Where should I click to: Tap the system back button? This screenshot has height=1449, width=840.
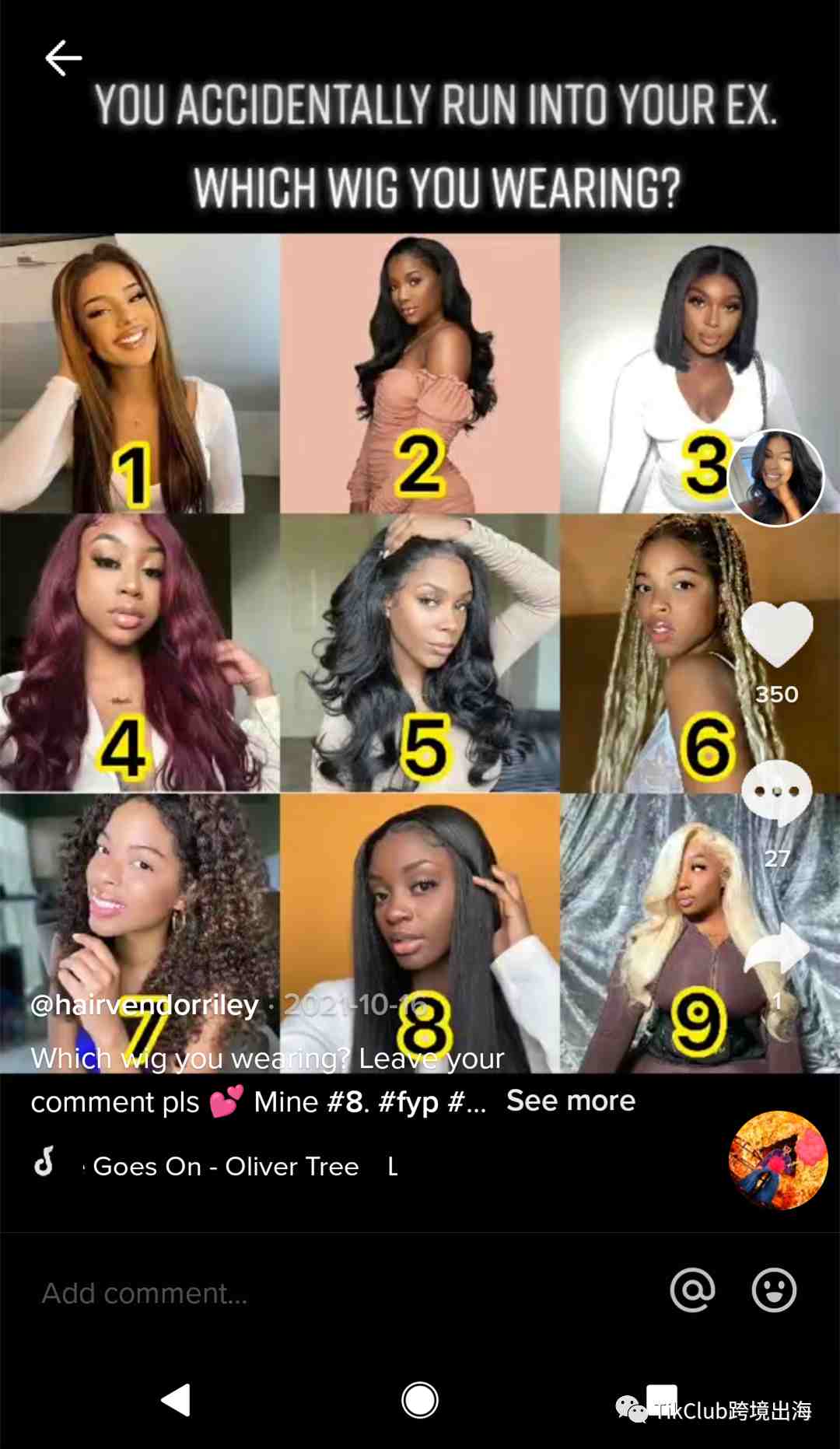click(x=176, y=1400)
